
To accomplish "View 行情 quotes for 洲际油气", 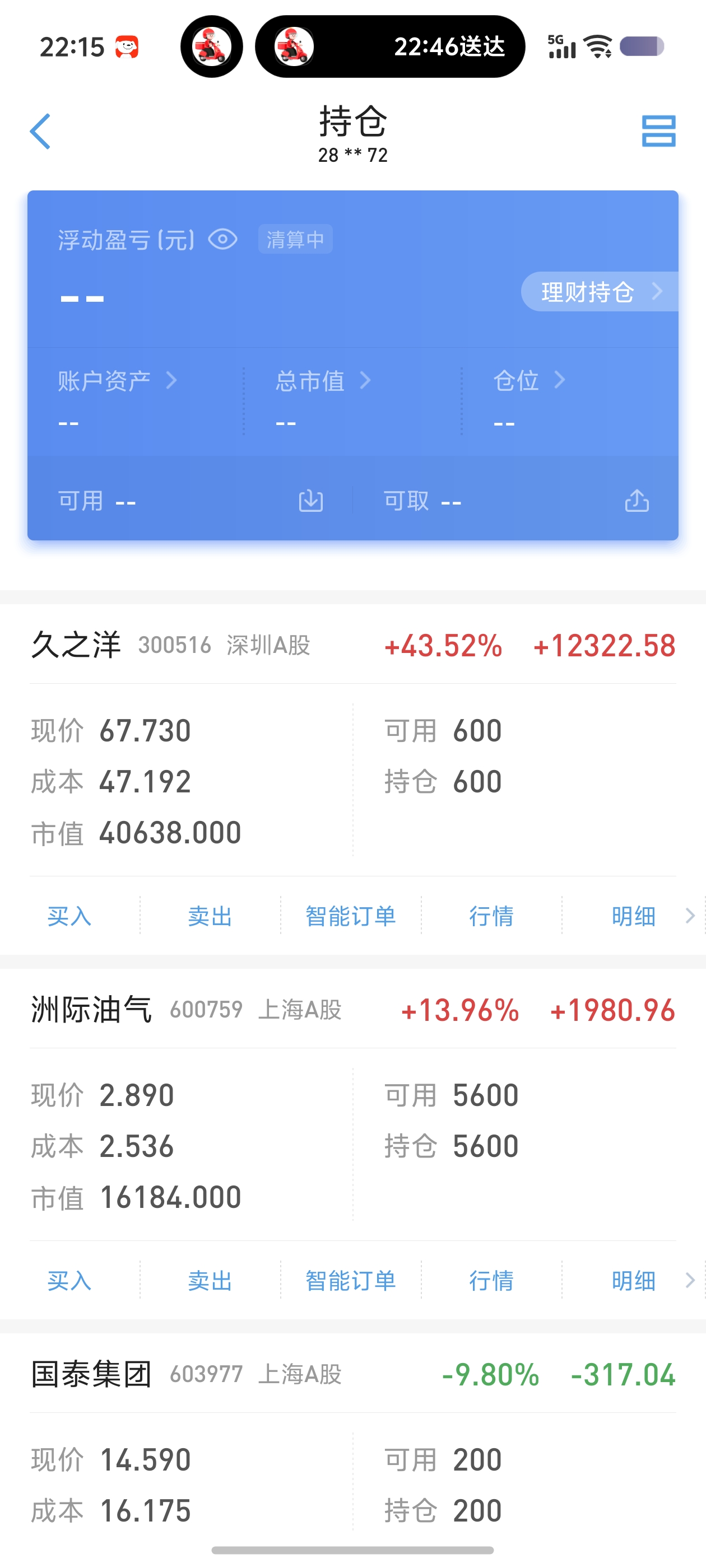I will click(x=491, y=1280).
